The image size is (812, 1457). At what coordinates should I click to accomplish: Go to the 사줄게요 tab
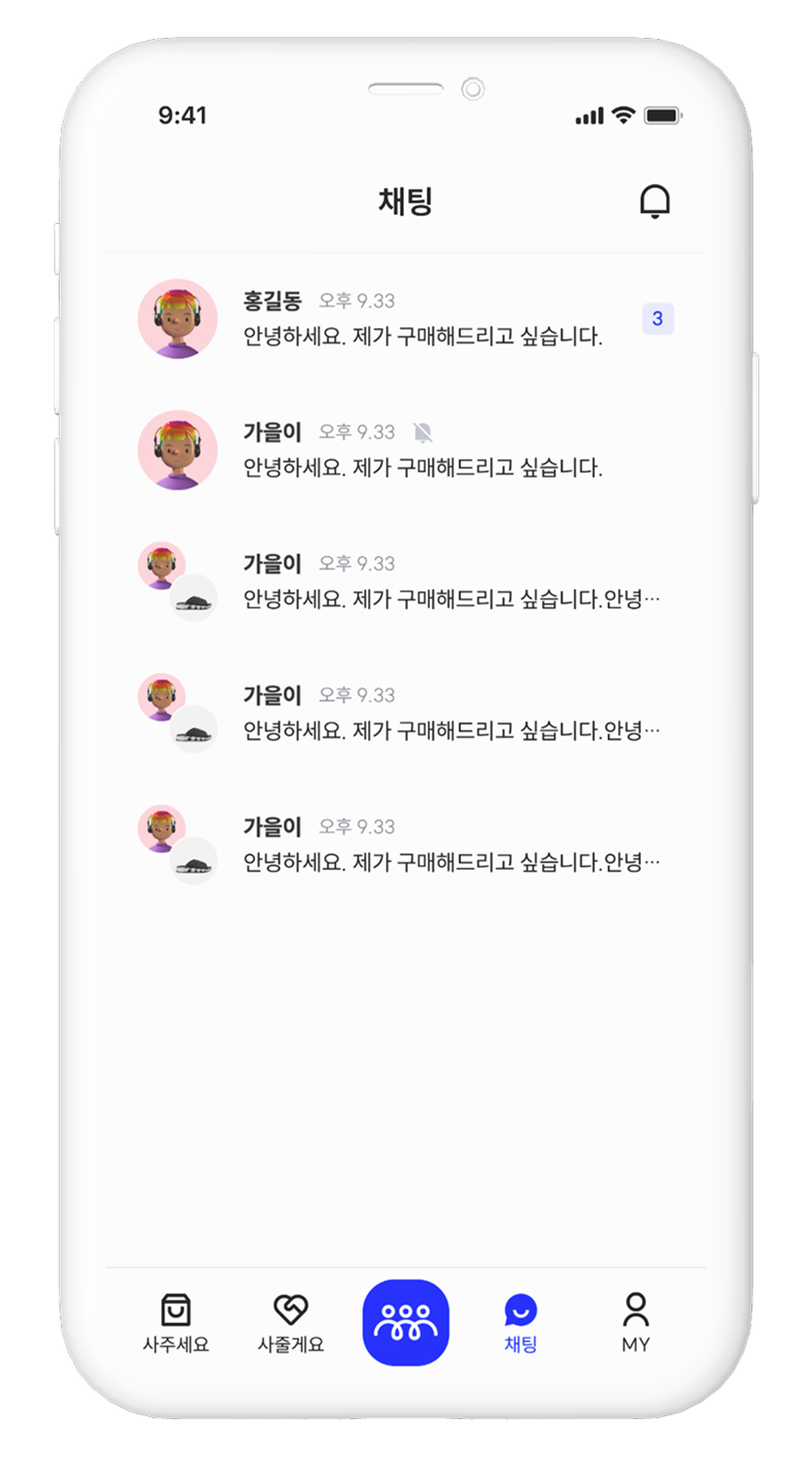click(291, 1323)
